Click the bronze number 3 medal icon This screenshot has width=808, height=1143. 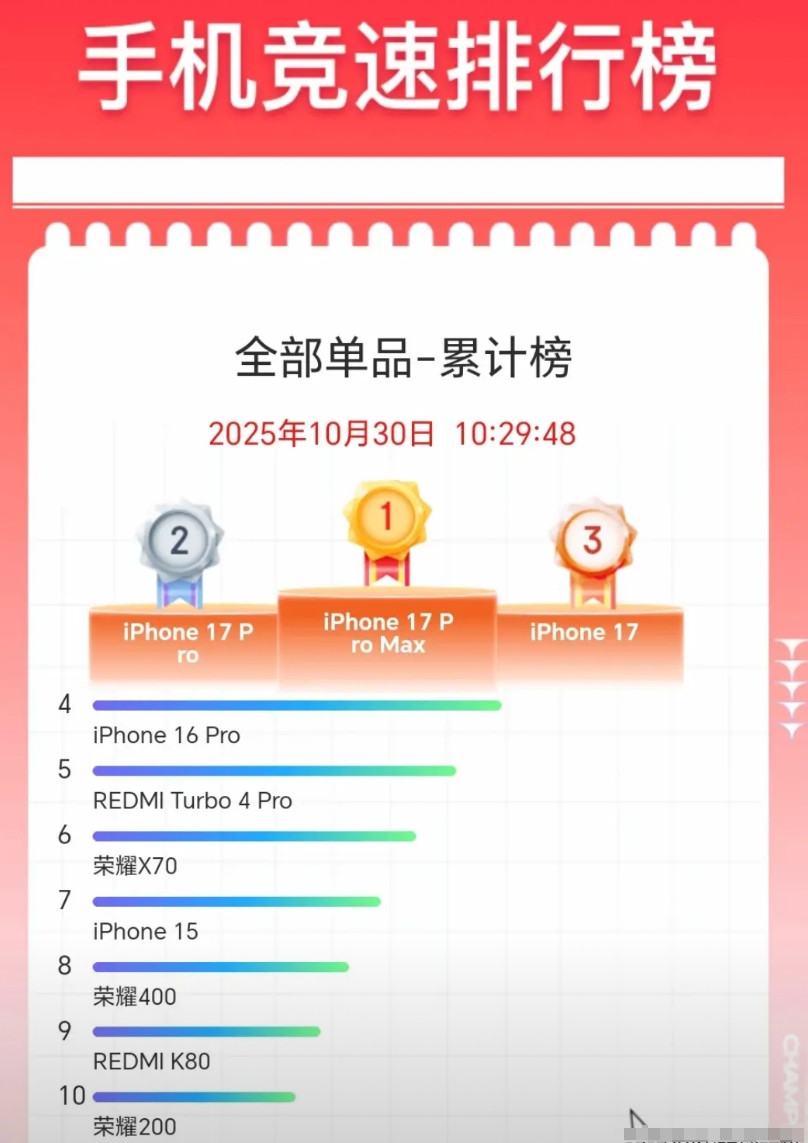pos(594,540)
